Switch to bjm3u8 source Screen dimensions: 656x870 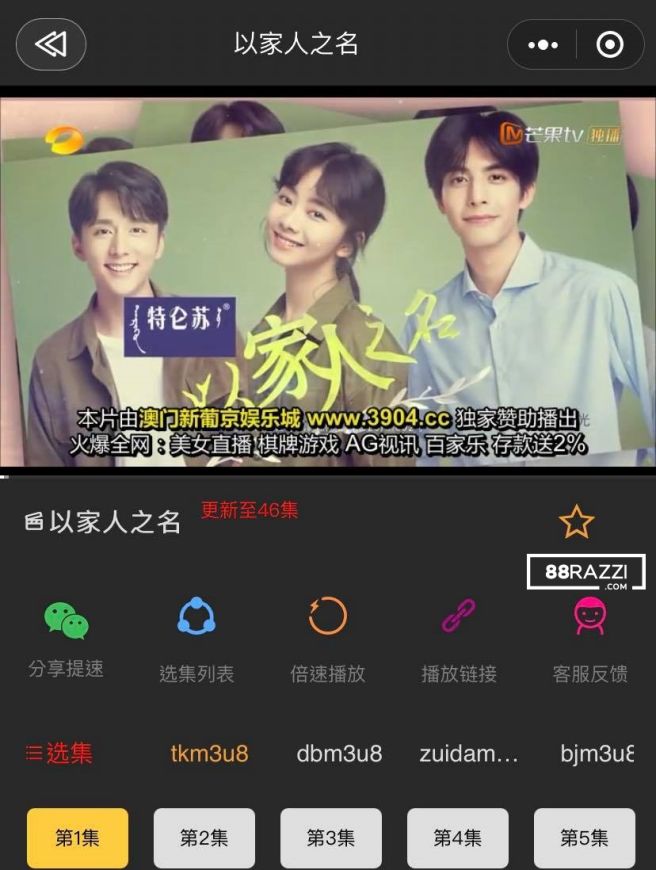pos(596,754)
